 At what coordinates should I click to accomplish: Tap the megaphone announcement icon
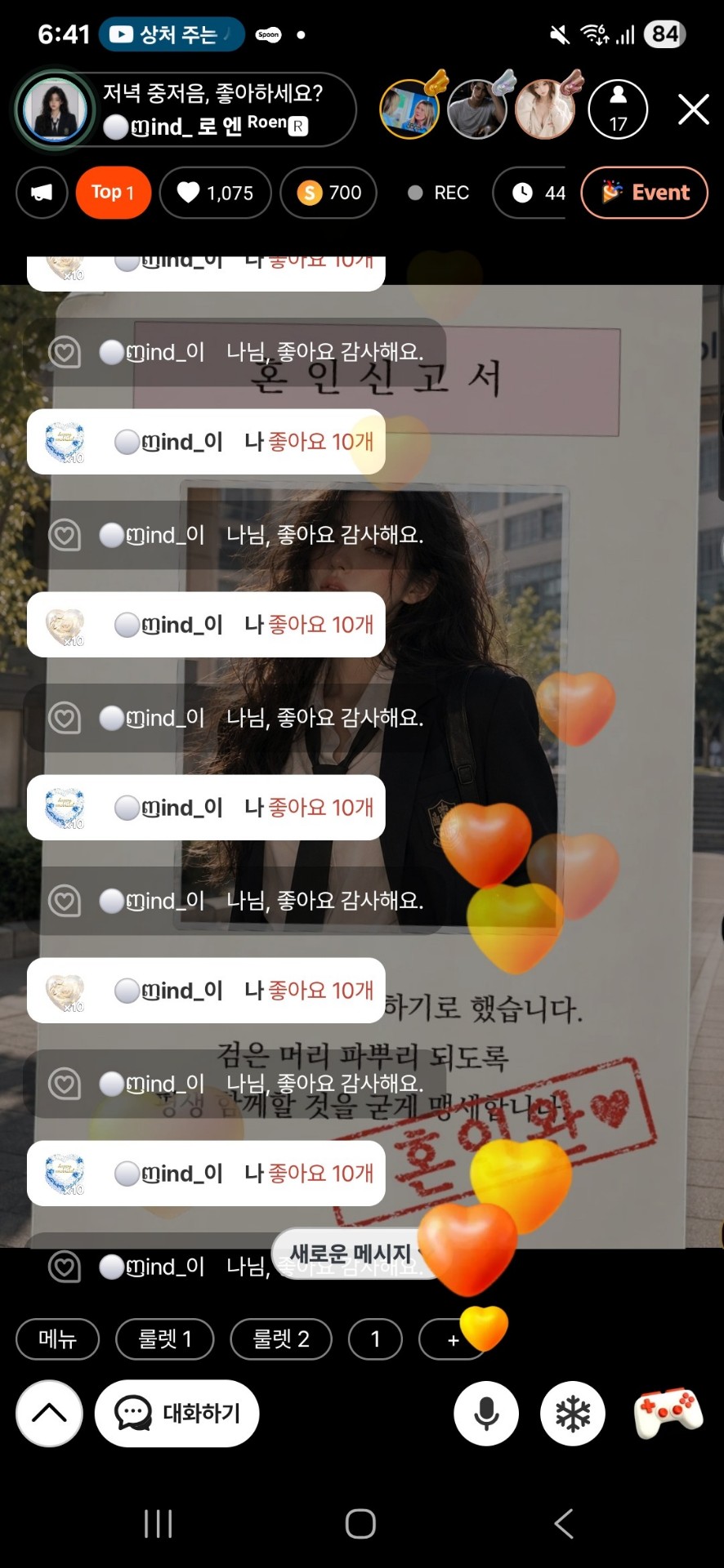click(42, 193)
